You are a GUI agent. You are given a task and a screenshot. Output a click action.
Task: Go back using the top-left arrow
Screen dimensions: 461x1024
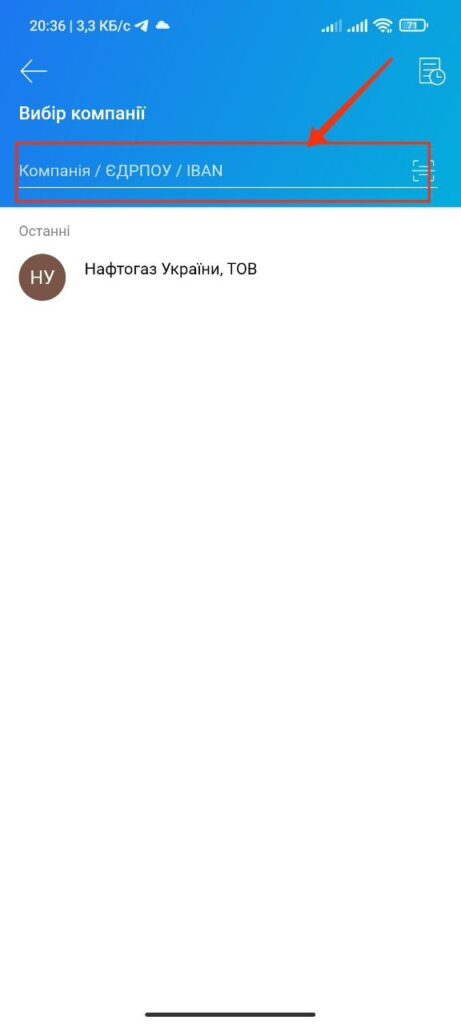point(33,71)
